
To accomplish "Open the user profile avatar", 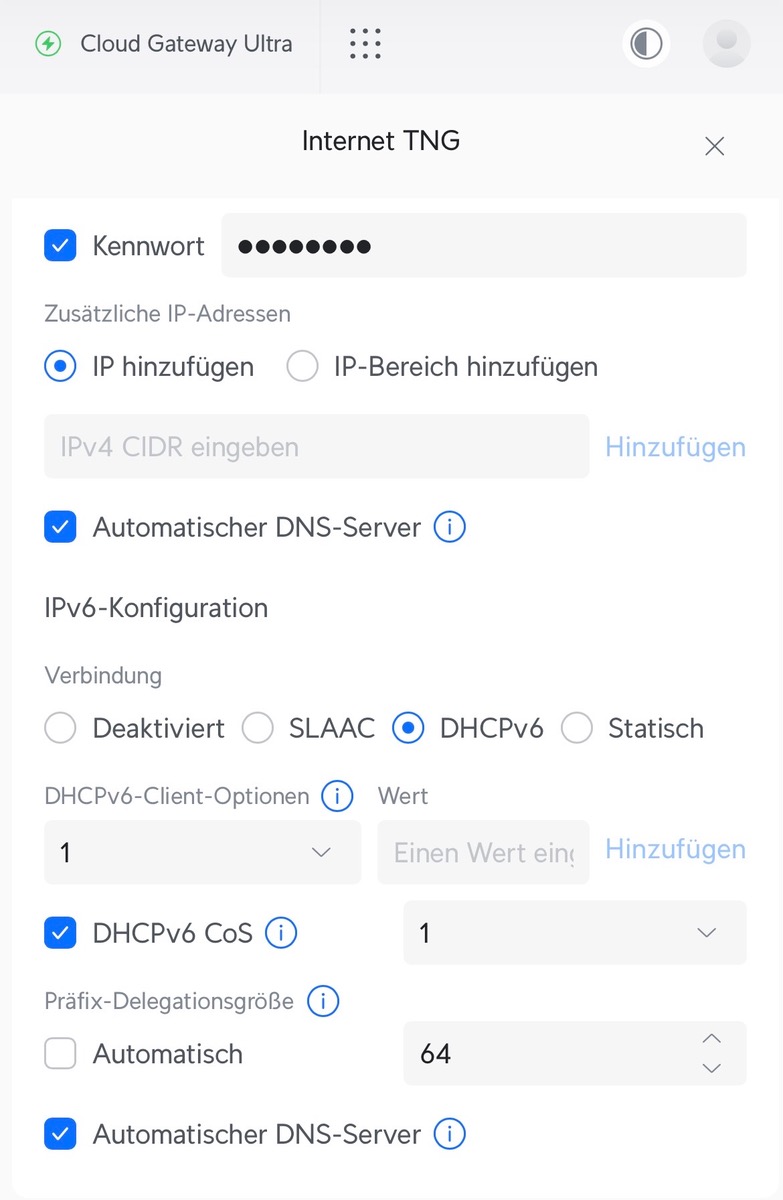I will click(x=727, y=44).
